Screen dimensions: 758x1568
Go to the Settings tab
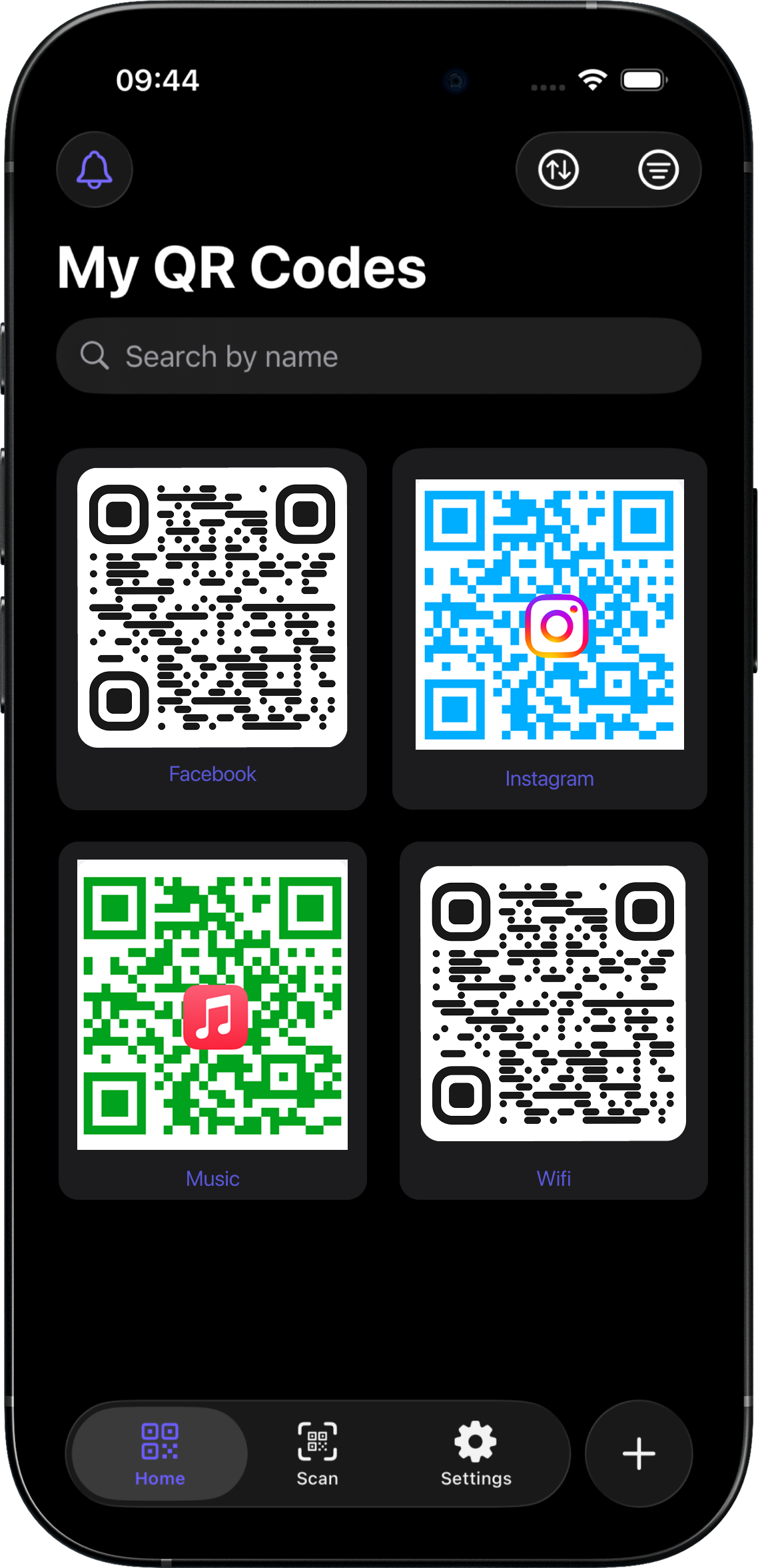coord(476,1453)
